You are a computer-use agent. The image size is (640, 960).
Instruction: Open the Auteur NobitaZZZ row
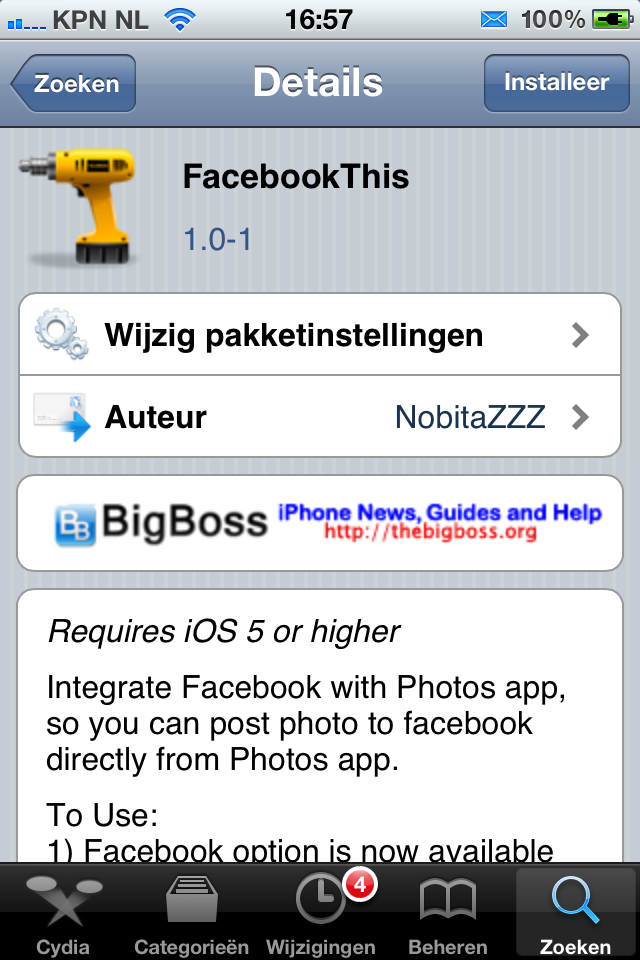point(320,416)
